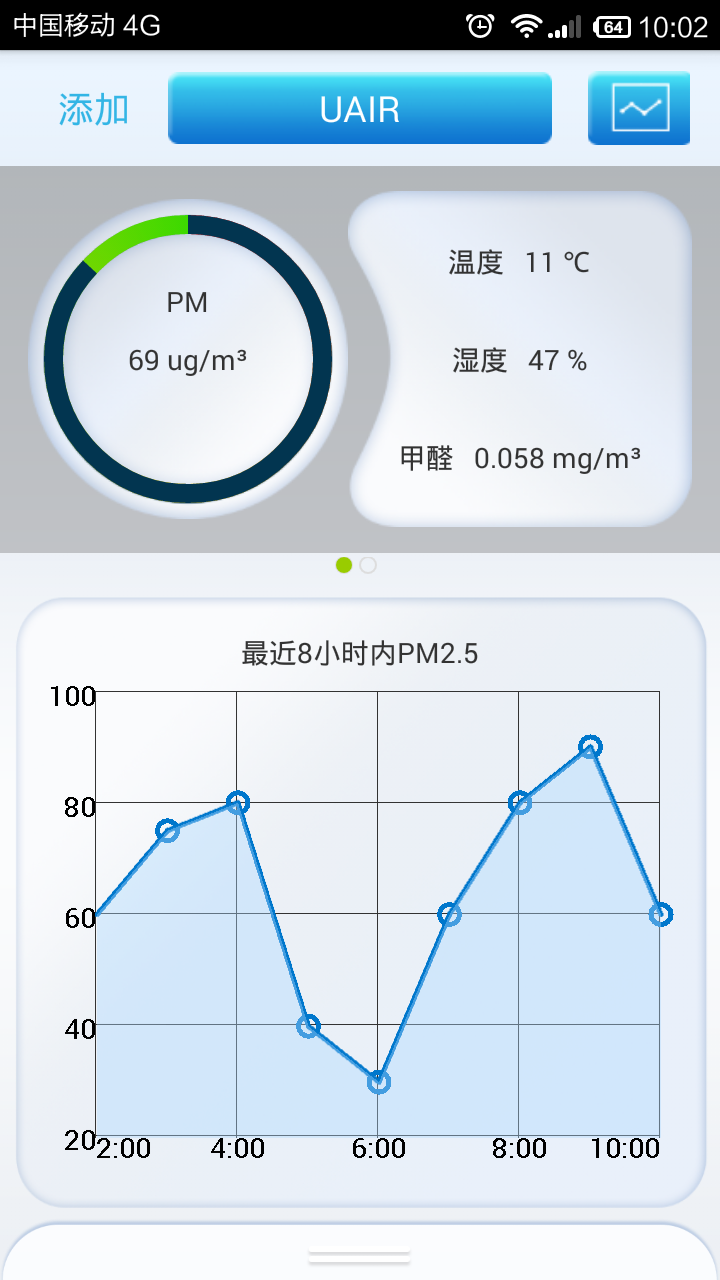Screen dimensions: 720x1280
Task: Open the chart view icon
Action: pyautogui.click(x=639, y=108)
